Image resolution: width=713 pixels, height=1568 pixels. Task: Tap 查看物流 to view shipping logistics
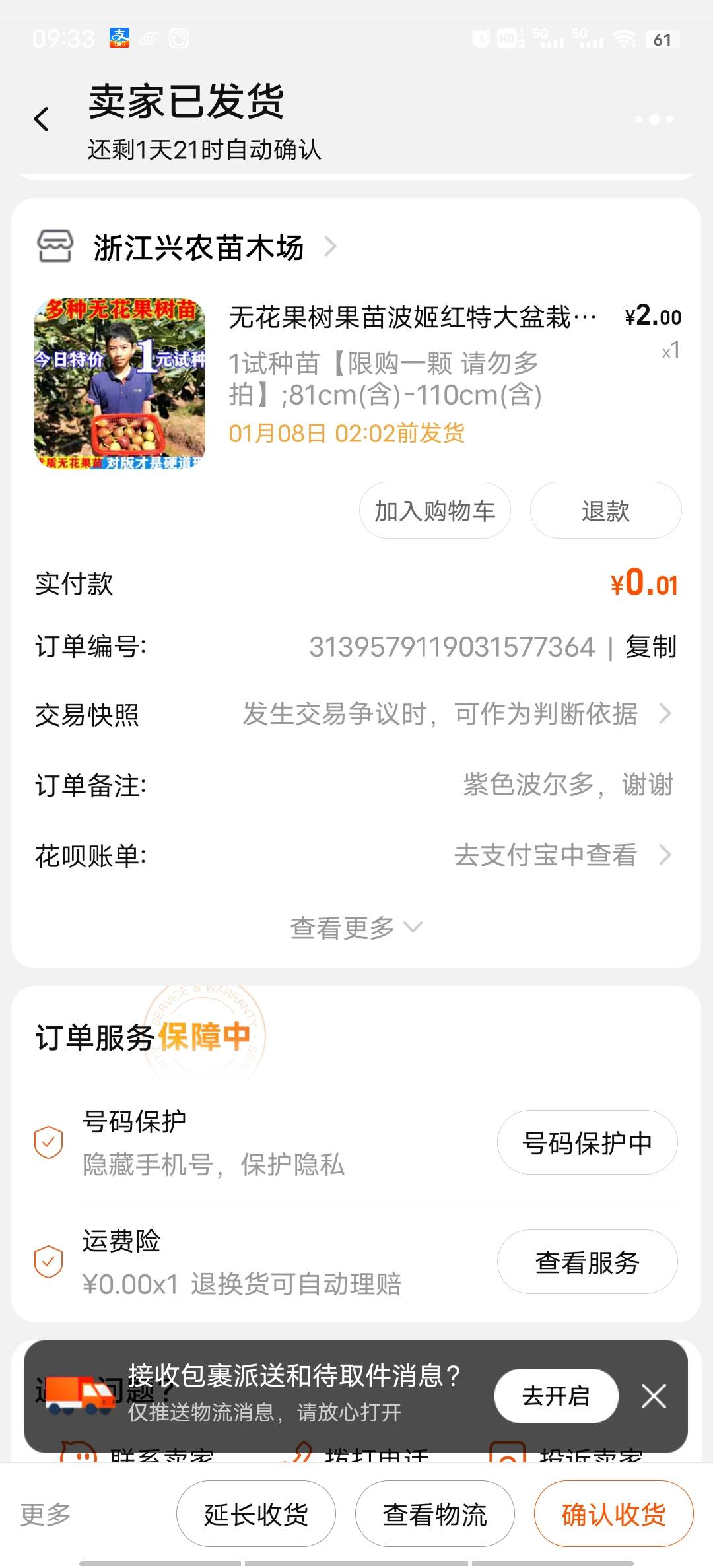(x=435, y=1514)
